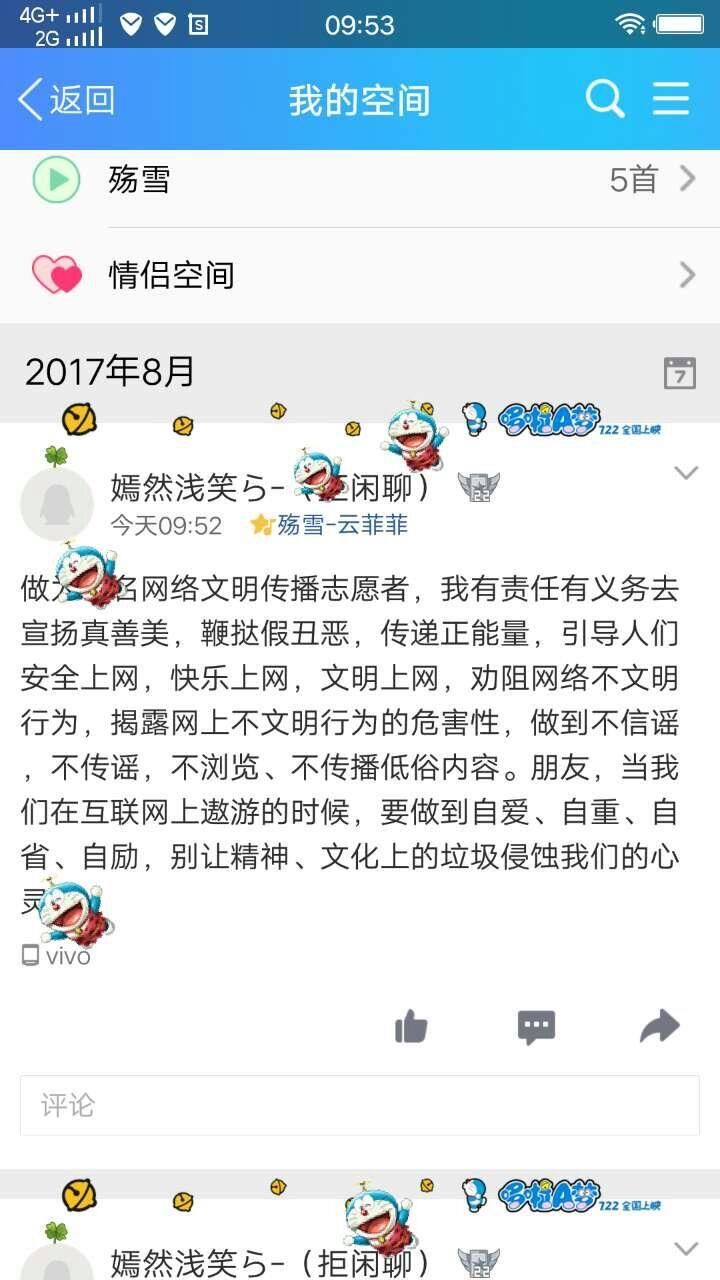720x1280 pixels.
Task: Go back using the 返回 button
Action: (x=66, y=100)
